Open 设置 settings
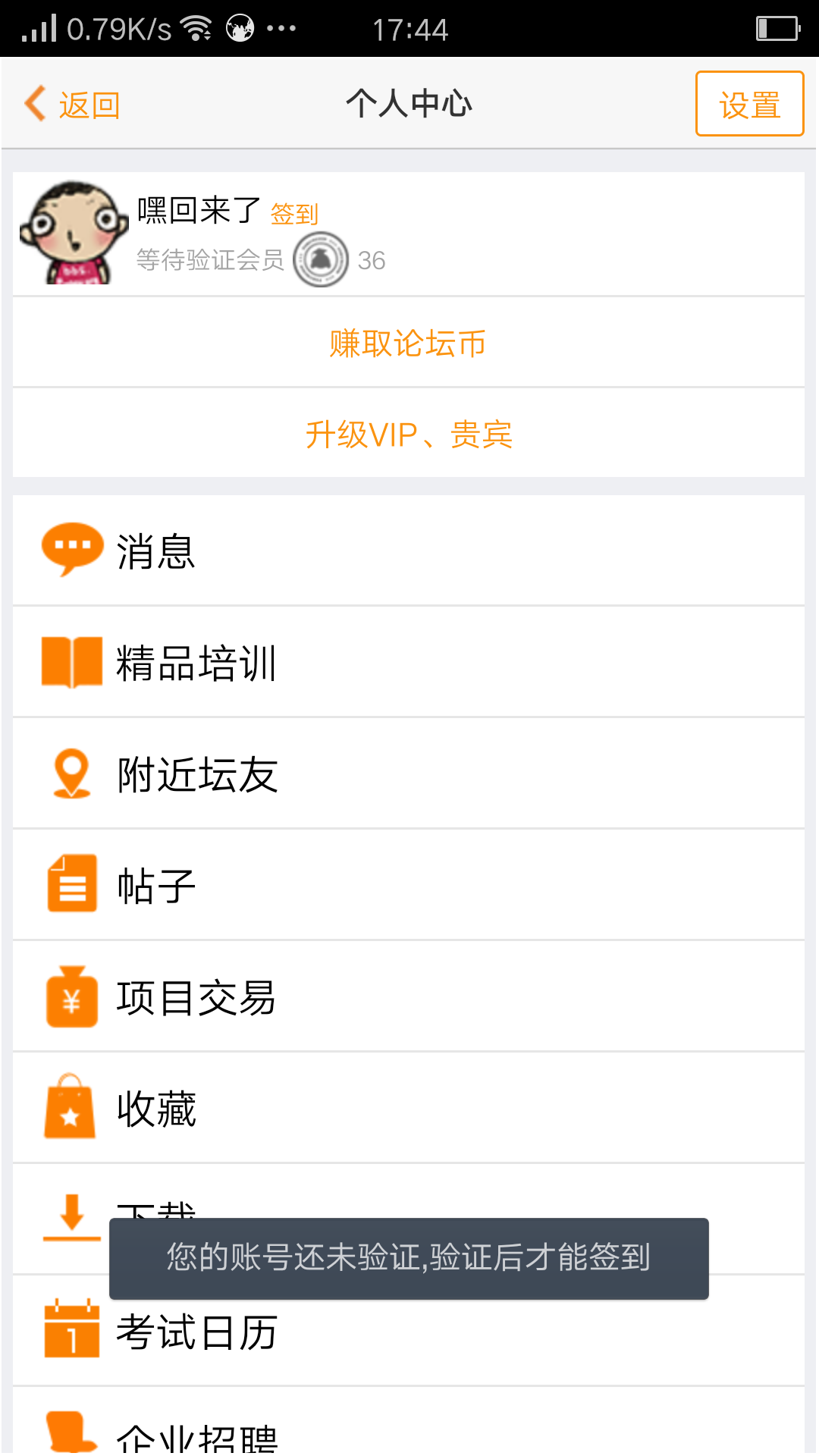This screenshot has height=1456, width=819. tap(749, 105)
